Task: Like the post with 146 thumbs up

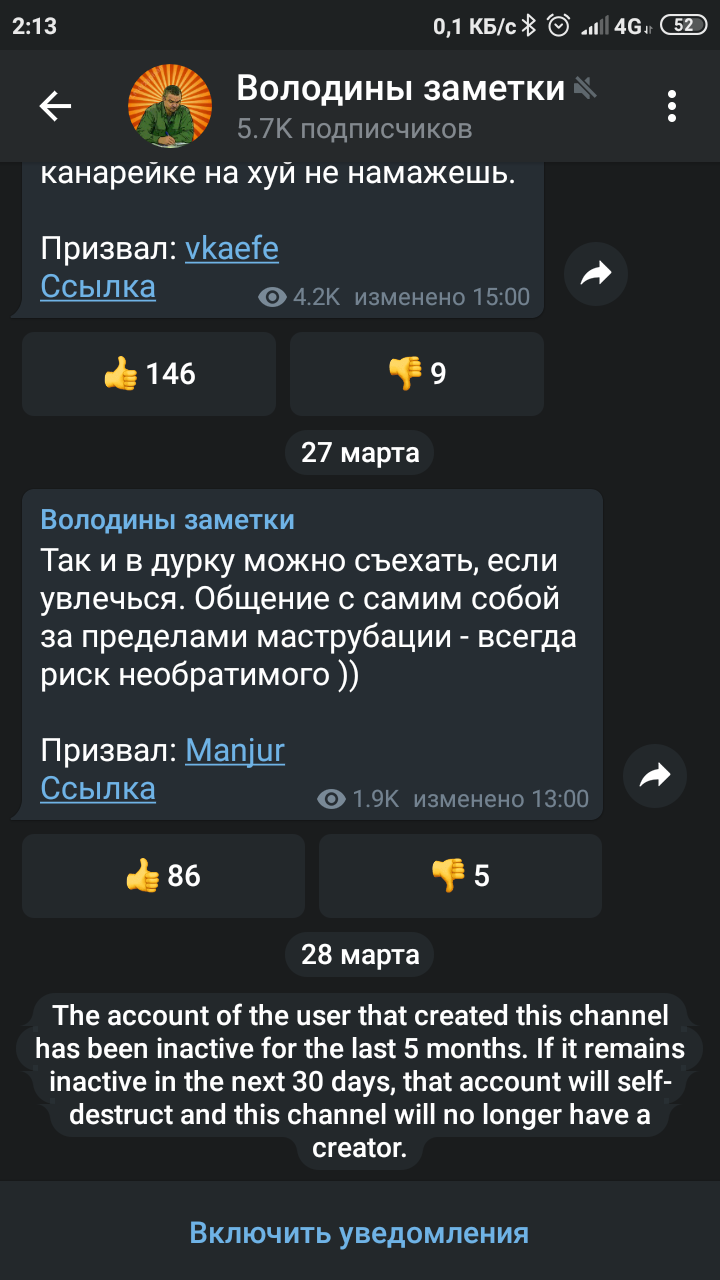Action: point(149,374)
